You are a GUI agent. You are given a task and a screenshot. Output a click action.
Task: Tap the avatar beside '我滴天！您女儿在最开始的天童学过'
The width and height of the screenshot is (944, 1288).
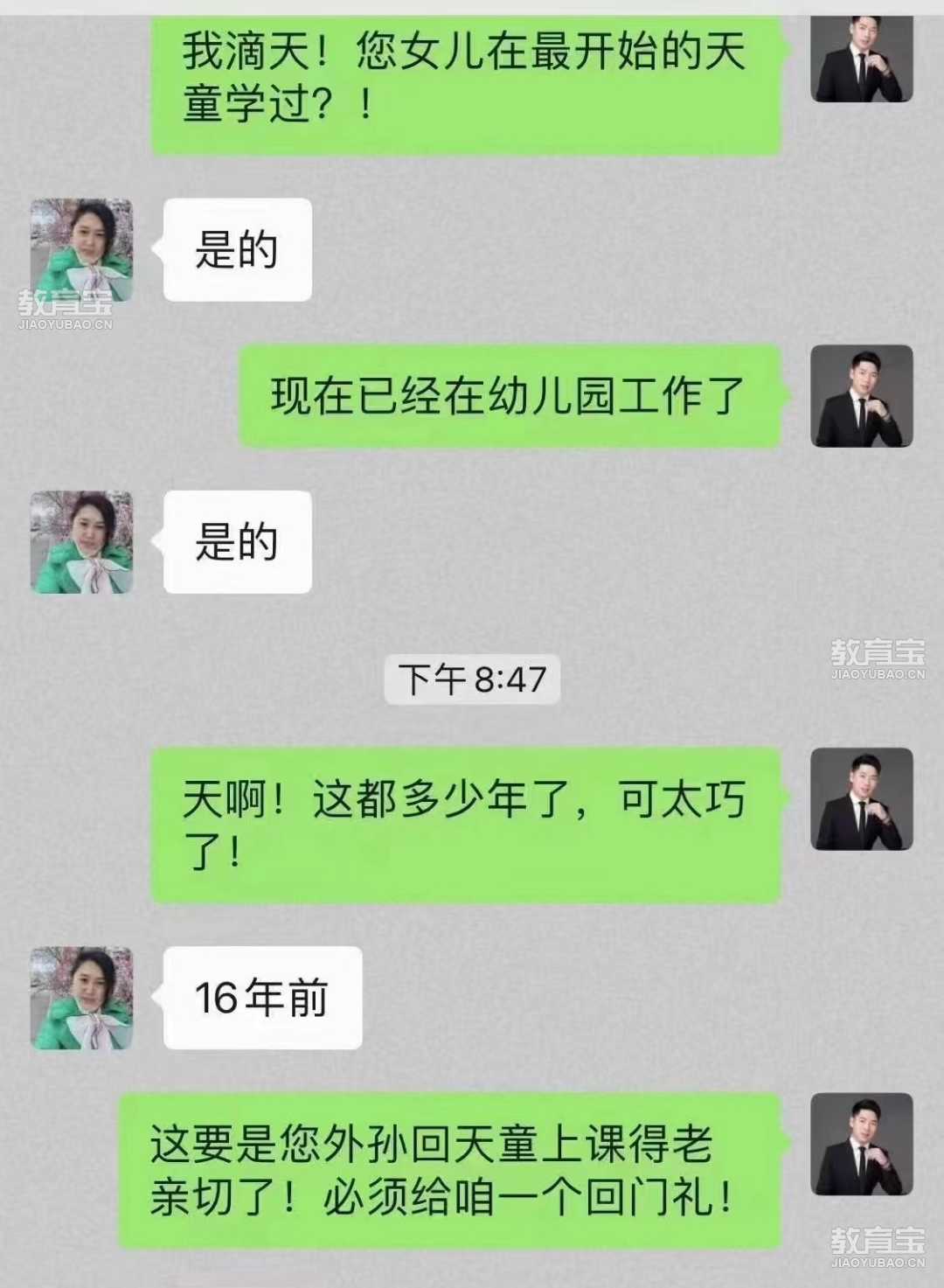coord(862,57)
